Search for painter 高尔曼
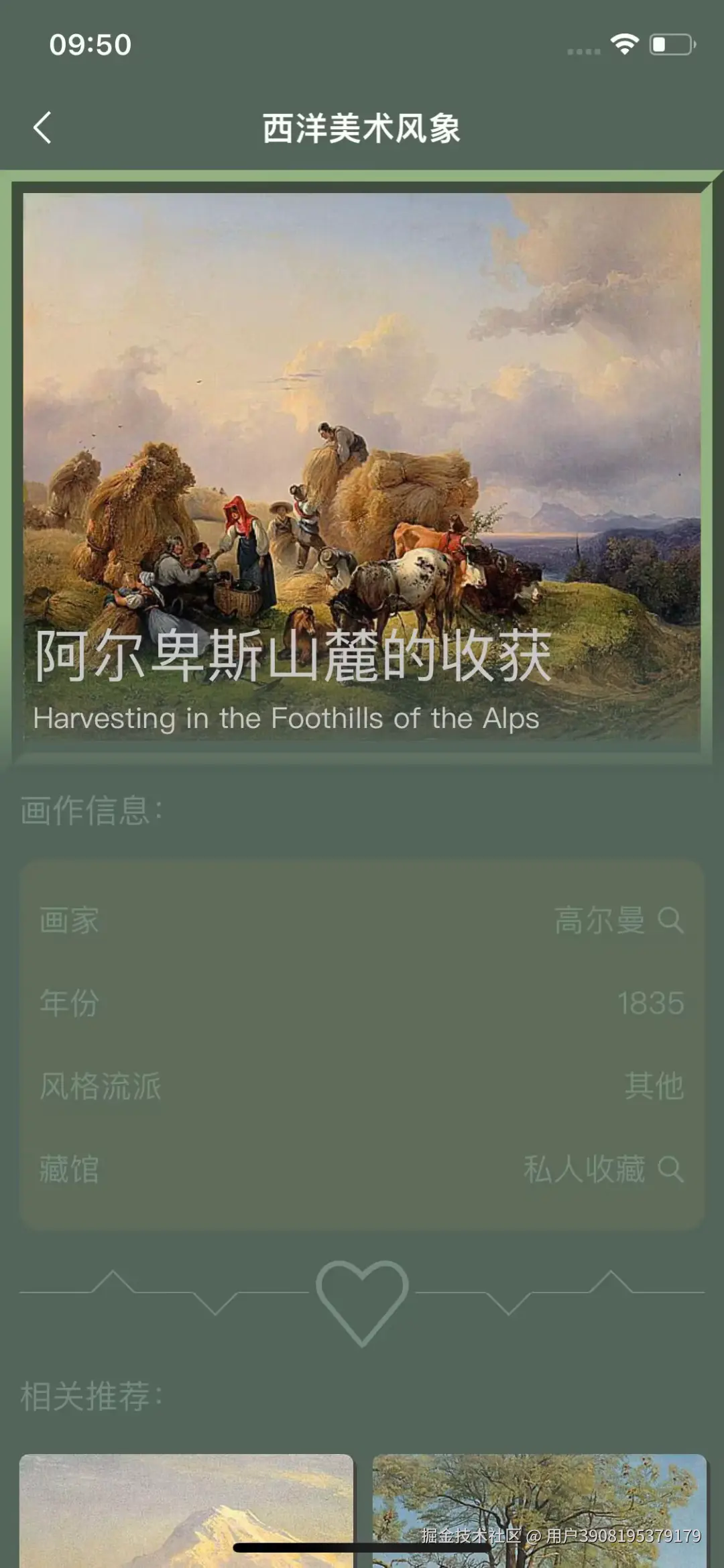 [x=670, y=920]
